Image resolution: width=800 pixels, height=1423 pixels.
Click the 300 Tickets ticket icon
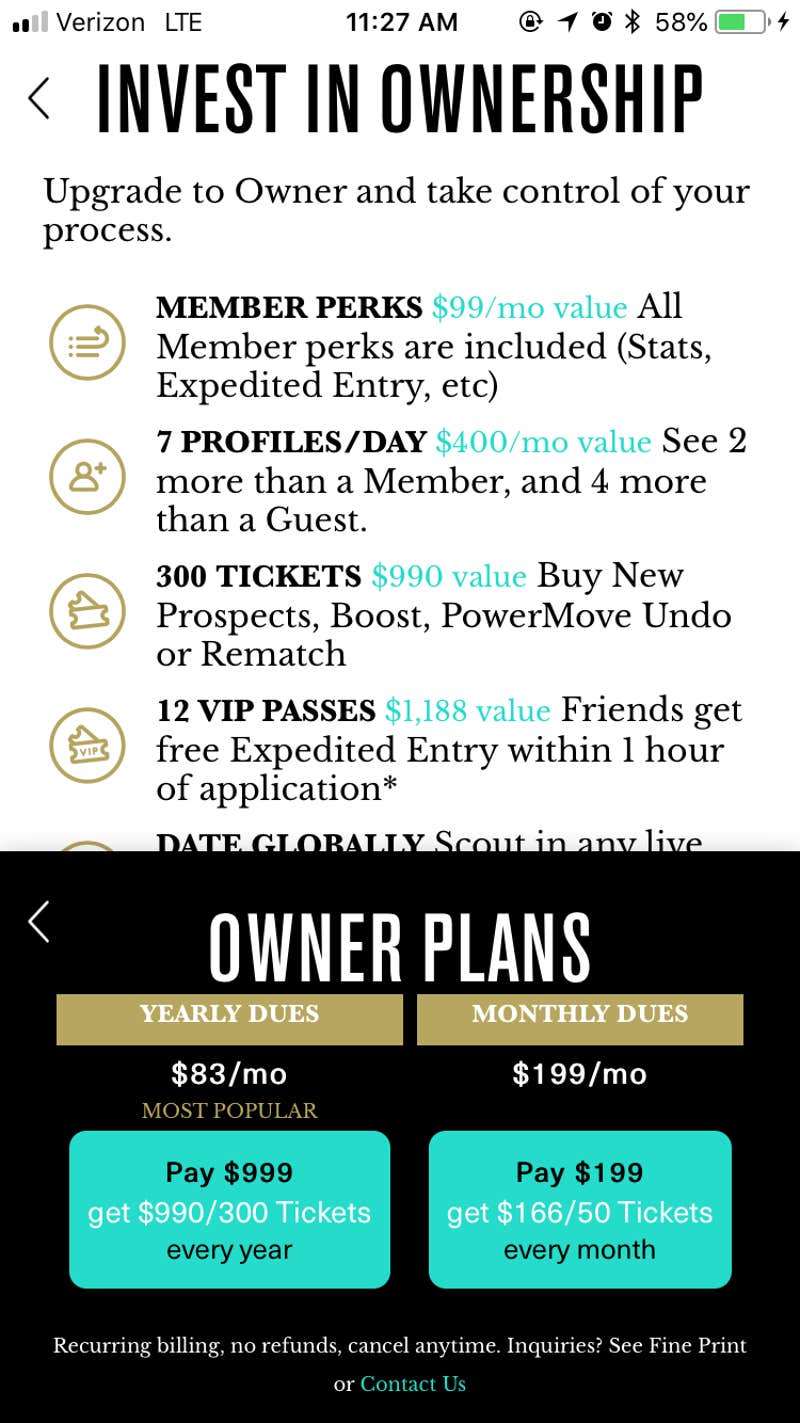87,610
